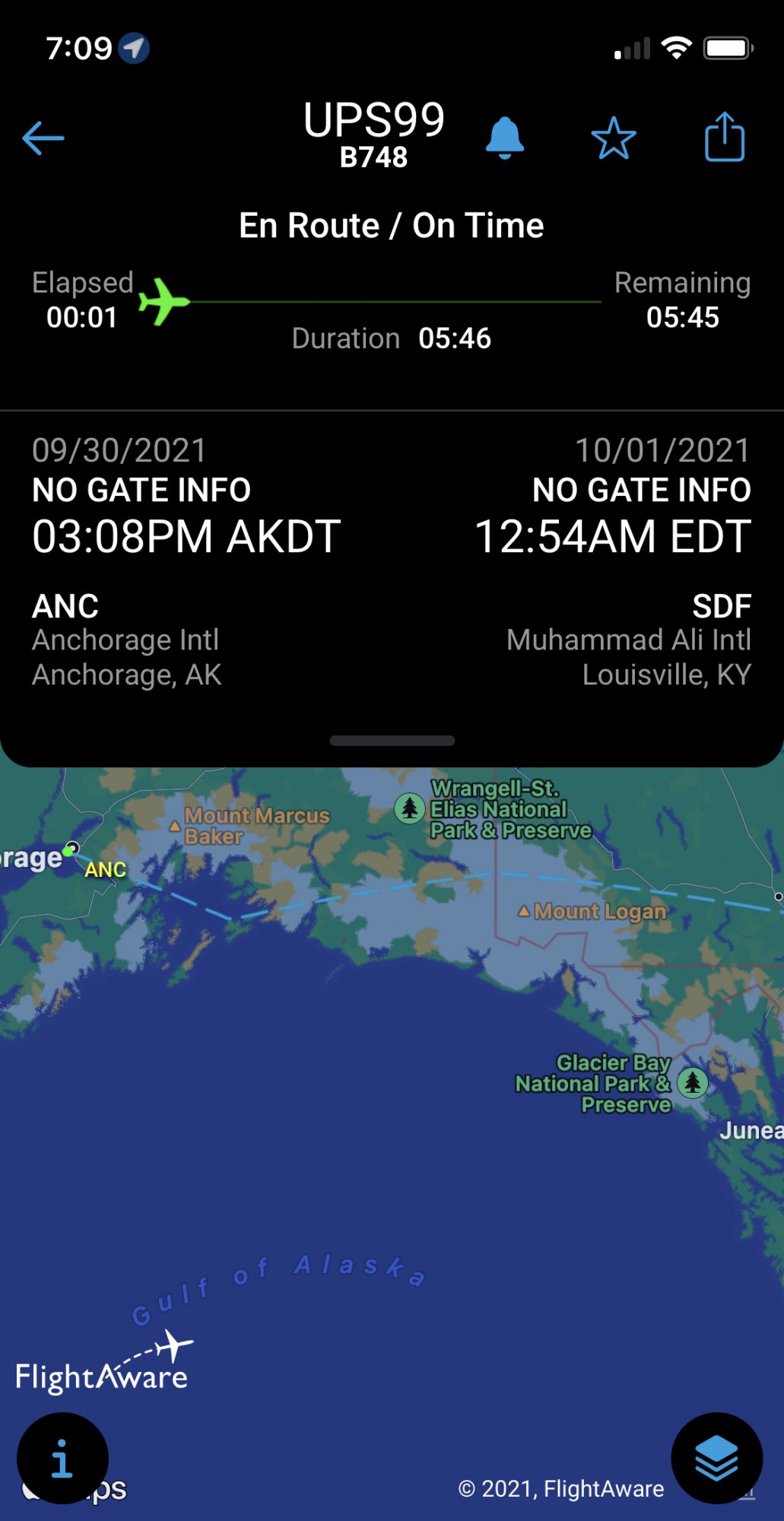
Task: Open the map layers button
Action: (x=716, y=1458)
